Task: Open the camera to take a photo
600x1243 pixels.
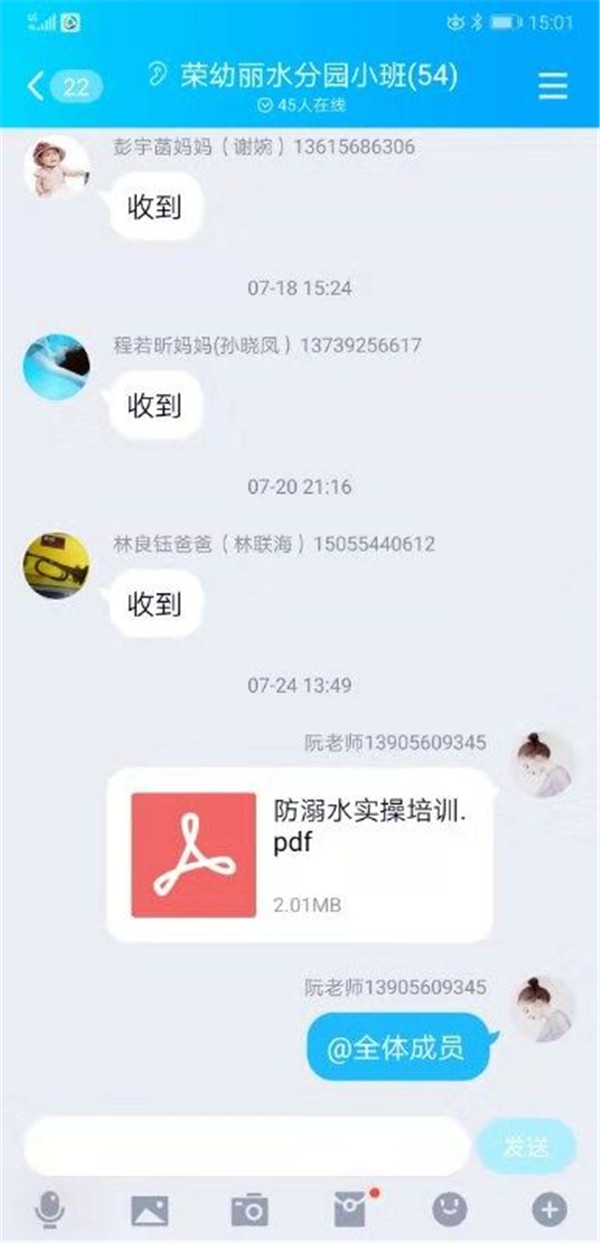Action: (x=249, y=1211)
